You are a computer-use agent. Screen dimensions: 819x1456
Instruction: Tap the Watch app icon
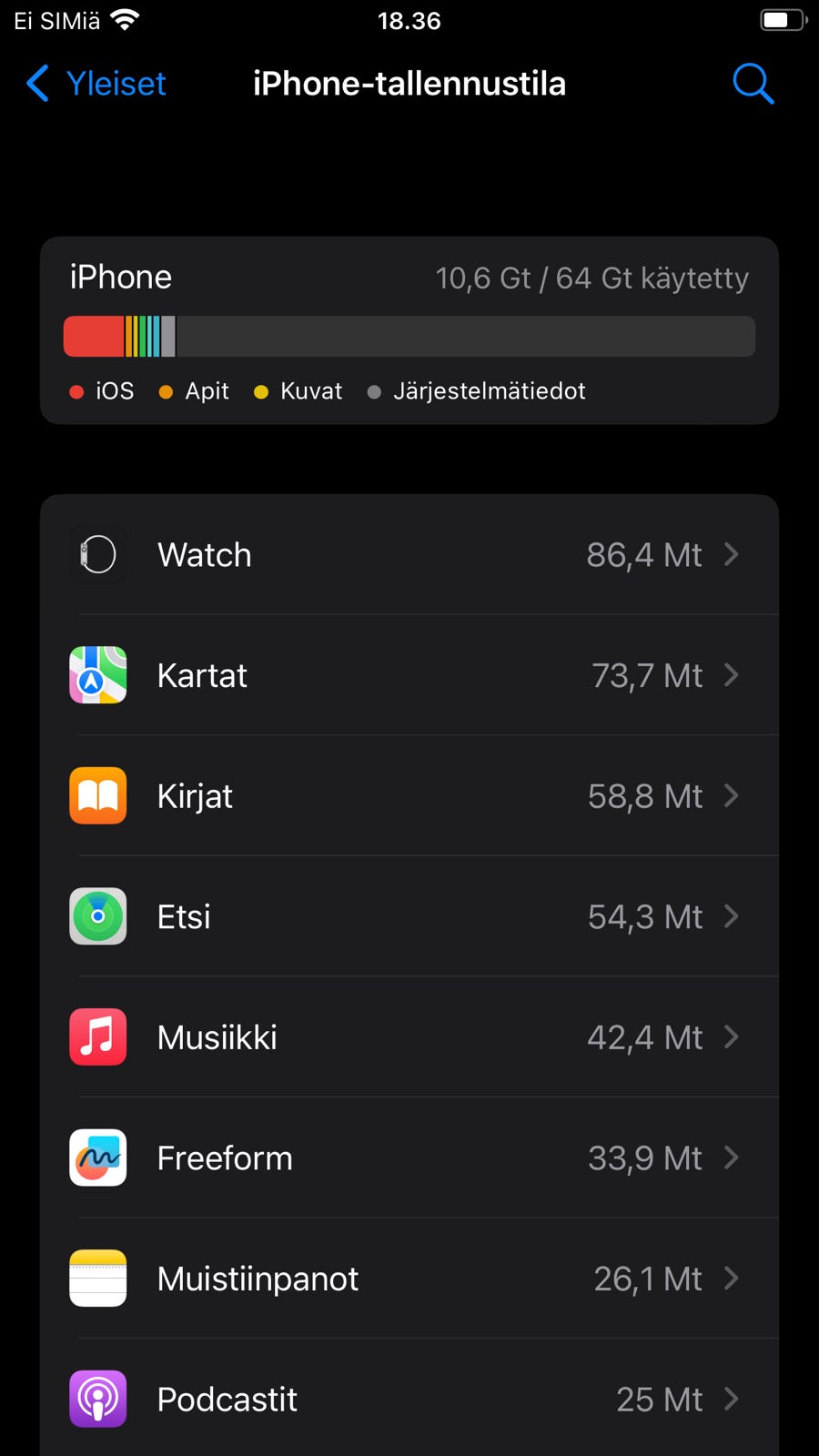pyautogui.click(x=97, y=554)
